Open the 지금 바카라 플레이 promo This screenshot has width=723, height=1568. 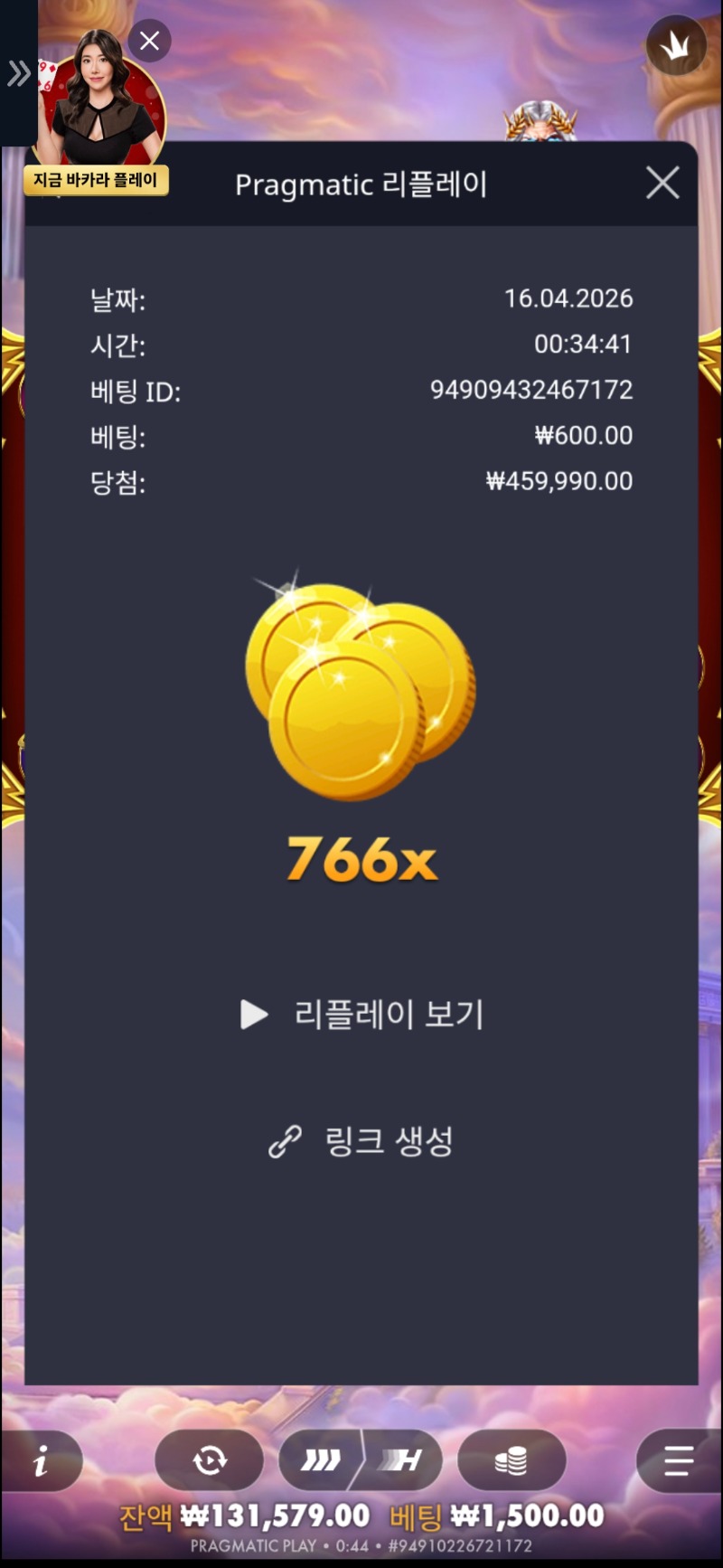pos(97,180)
